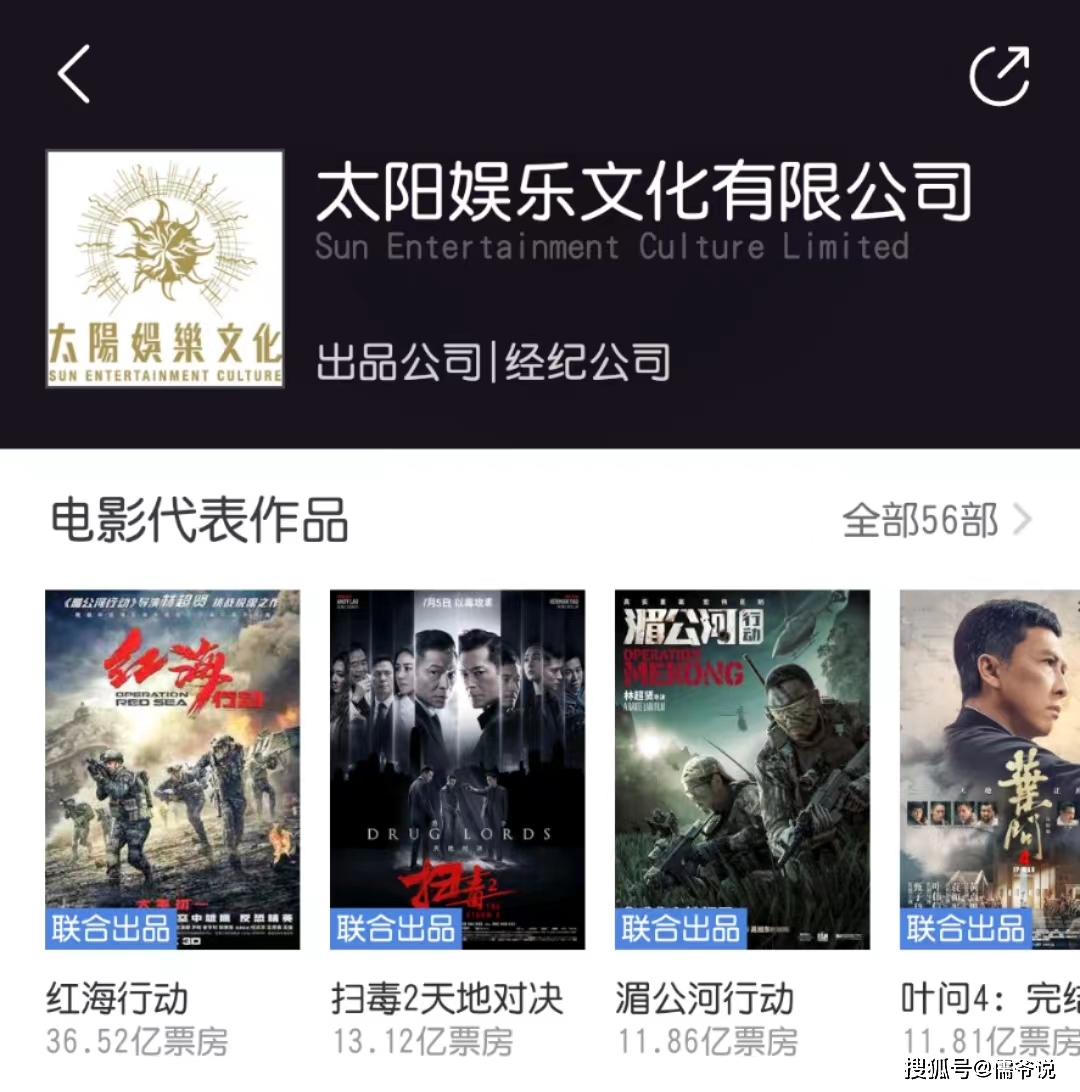Select the 湄公河行动 movie card
Viewport: 1080px width, 1092px height.
pyautogui.click(x=742, y=768)
